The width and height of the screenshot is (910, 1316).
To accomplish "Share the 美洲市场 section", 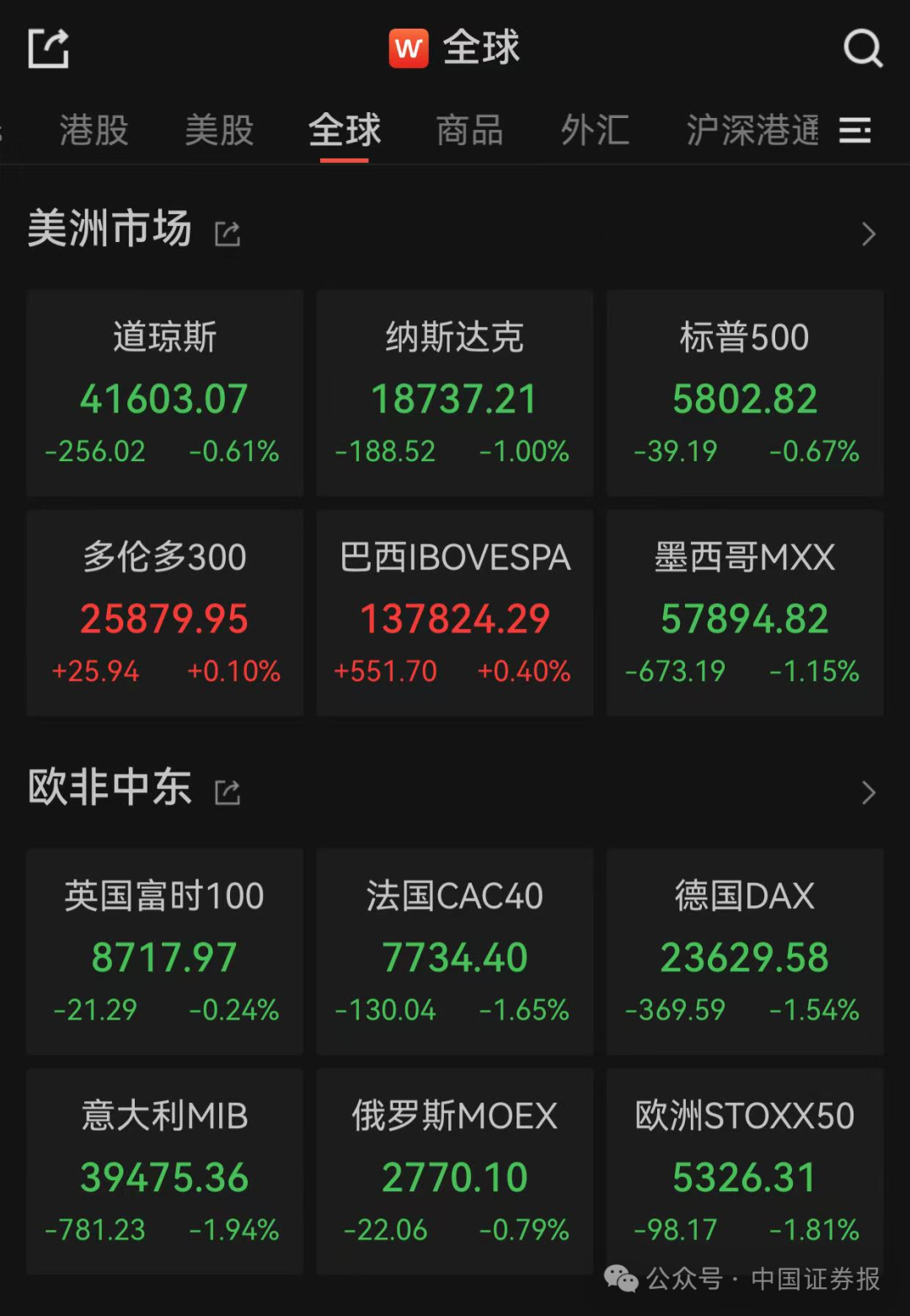I will [x=227, y=234].
